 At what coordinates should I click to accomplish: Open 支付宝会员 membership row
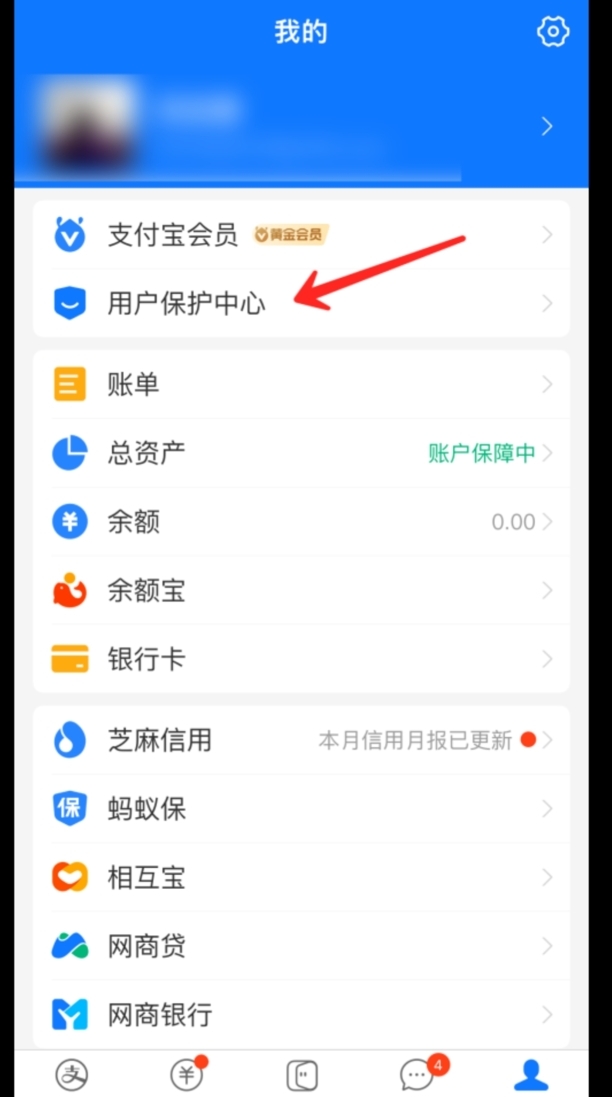coord(300,235)
